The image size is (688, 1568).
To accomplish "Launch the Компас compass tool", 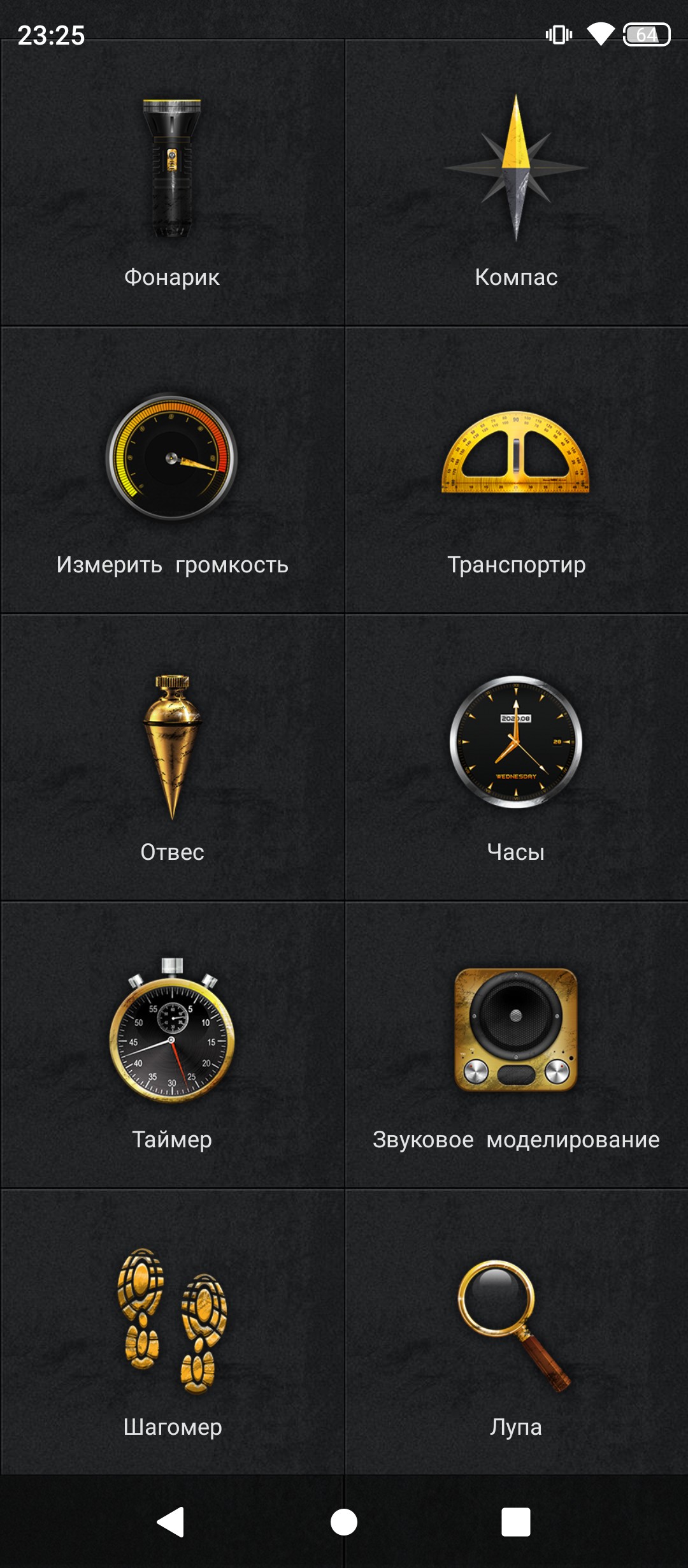I will pos(516,185).
